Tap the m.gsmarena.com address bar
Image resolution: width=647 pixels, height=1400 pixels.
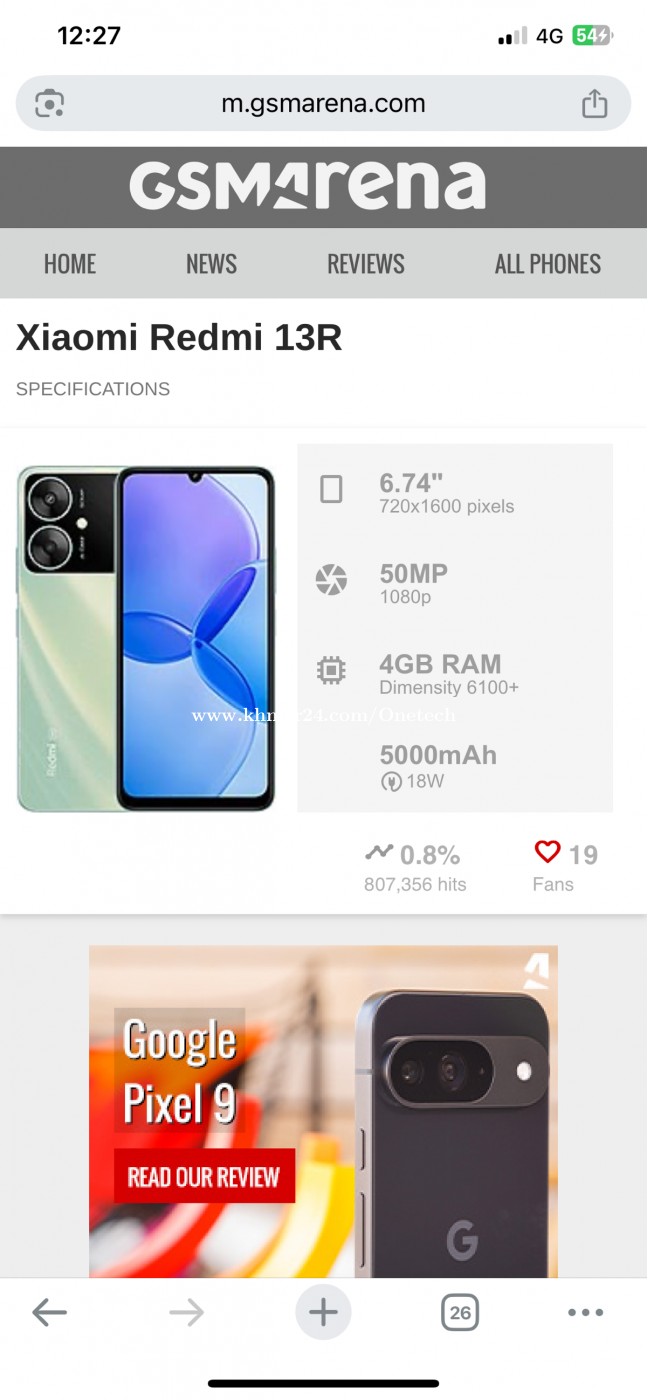323,103
